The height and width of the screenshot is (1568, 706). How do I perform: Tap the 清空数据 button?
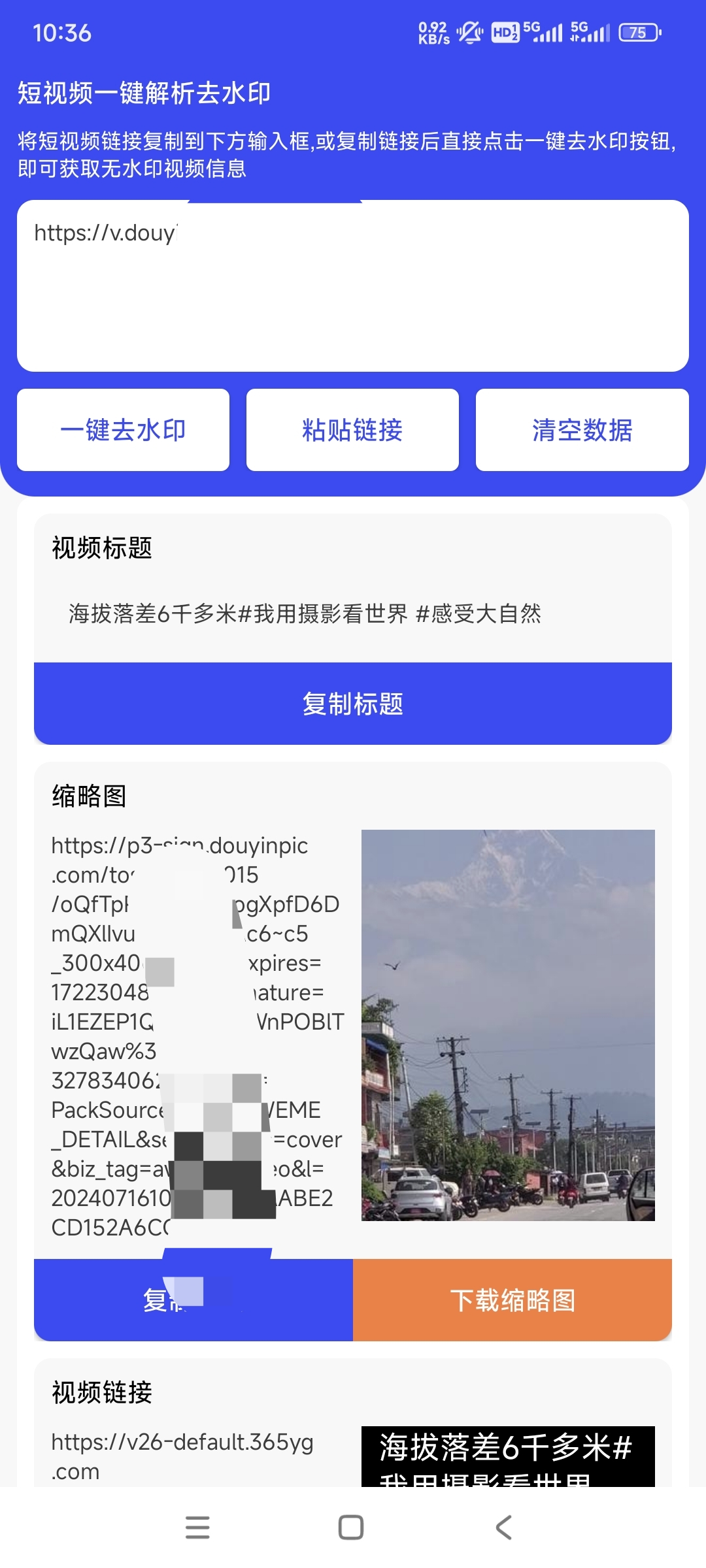point(582,429)
